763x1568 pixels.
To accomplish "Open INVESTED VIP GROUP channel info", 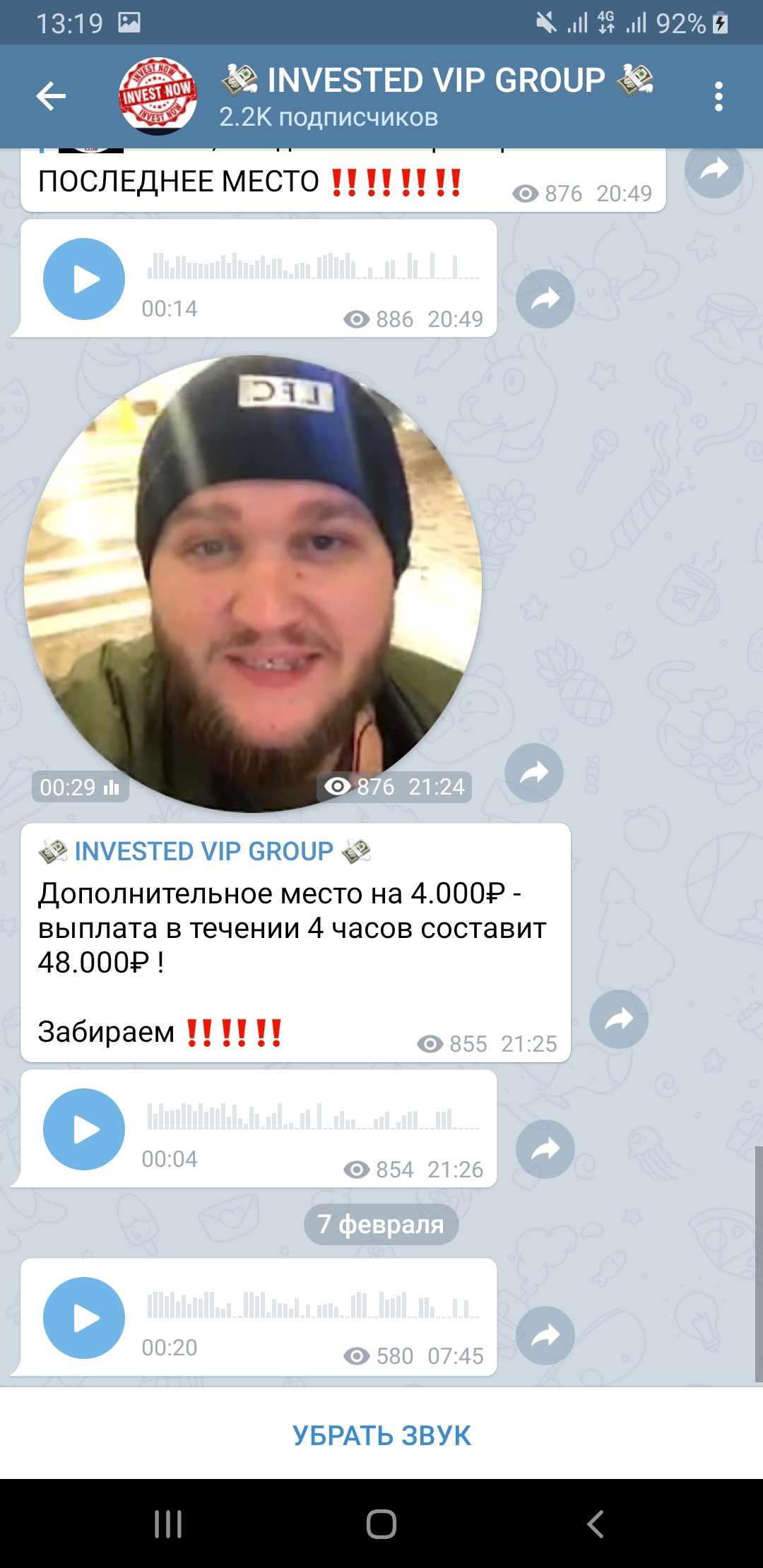I will tap(437, 96).
